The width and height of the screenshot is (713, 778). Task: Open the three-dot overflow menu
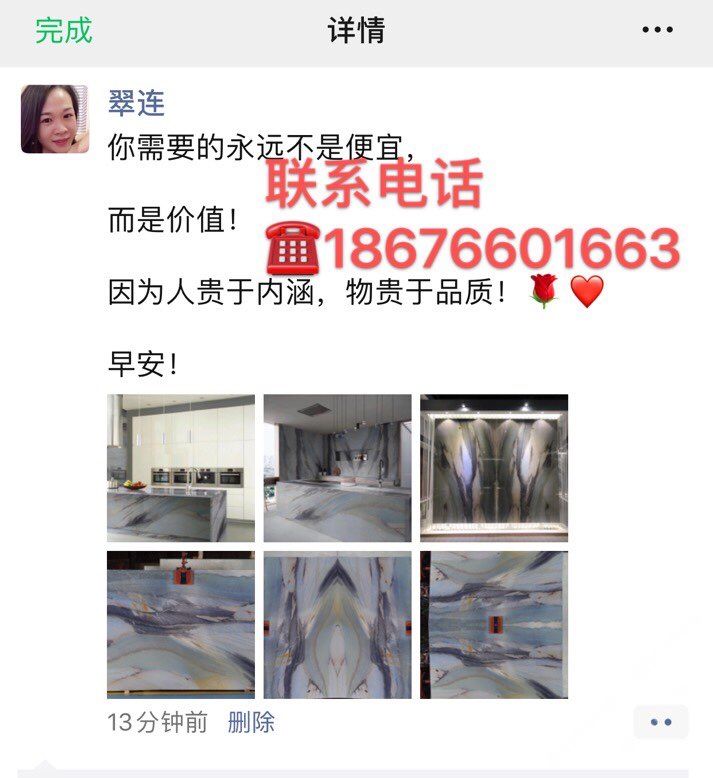click(657, 30)
